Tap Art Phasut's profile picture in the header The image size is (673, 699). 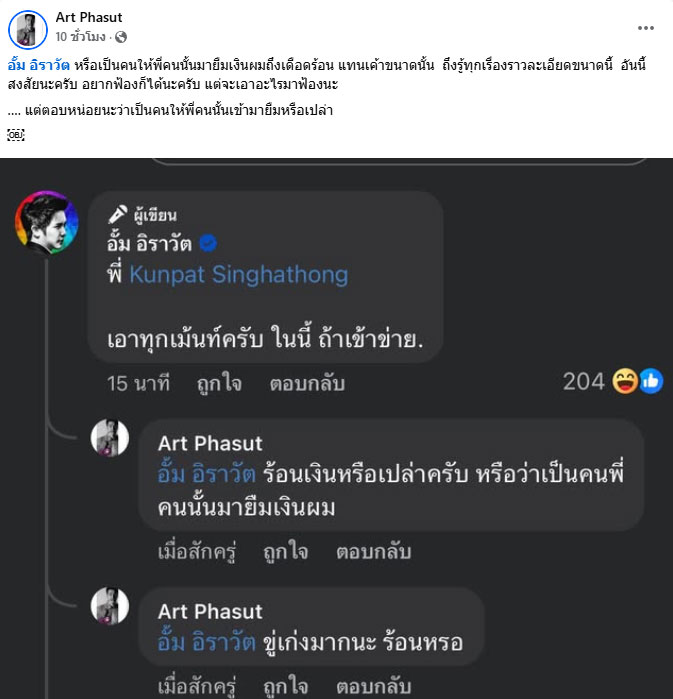[x=28, y=28]
